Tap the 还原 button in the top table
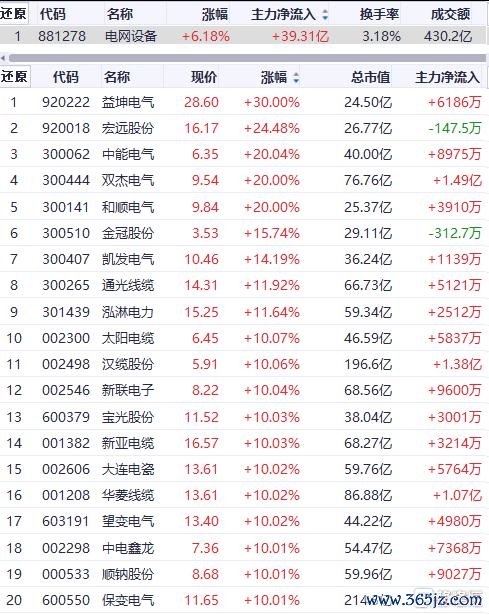This screenshot has width=489, height=615. [14, 13]
